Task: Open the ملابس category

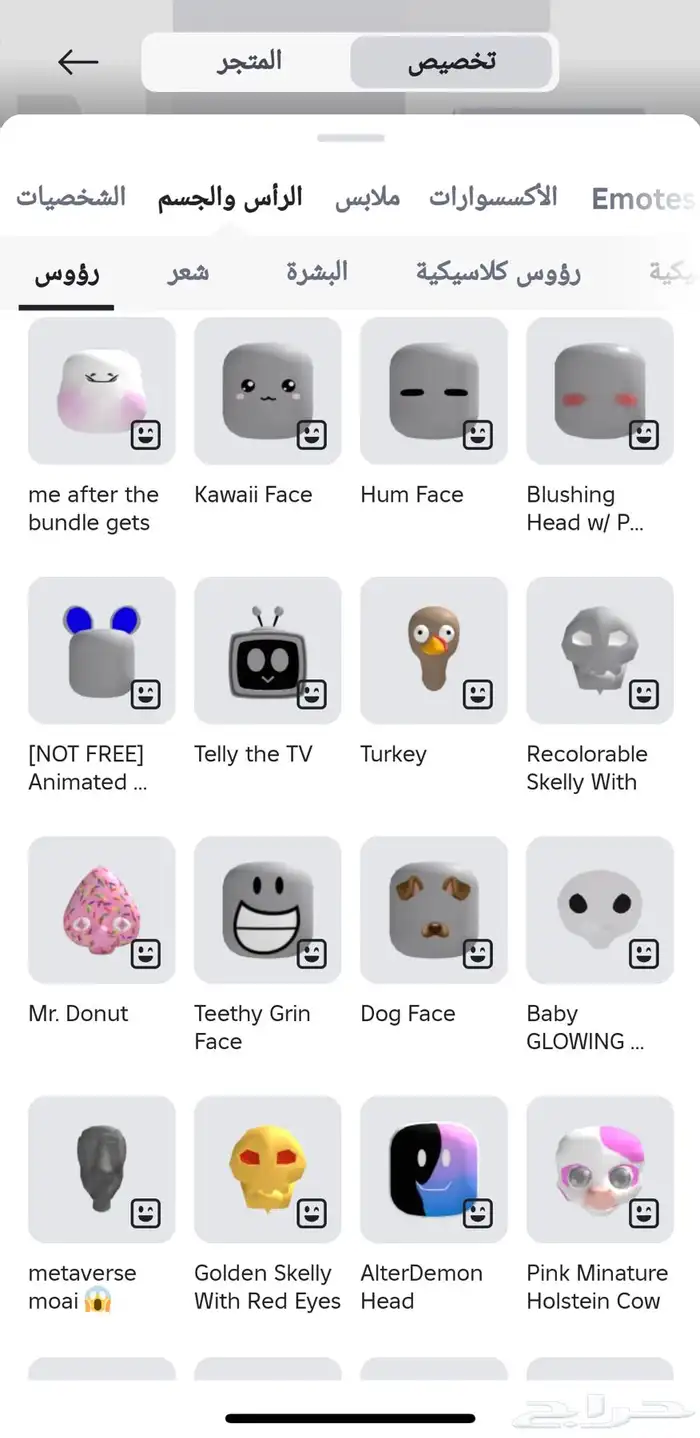Action: 367,197
